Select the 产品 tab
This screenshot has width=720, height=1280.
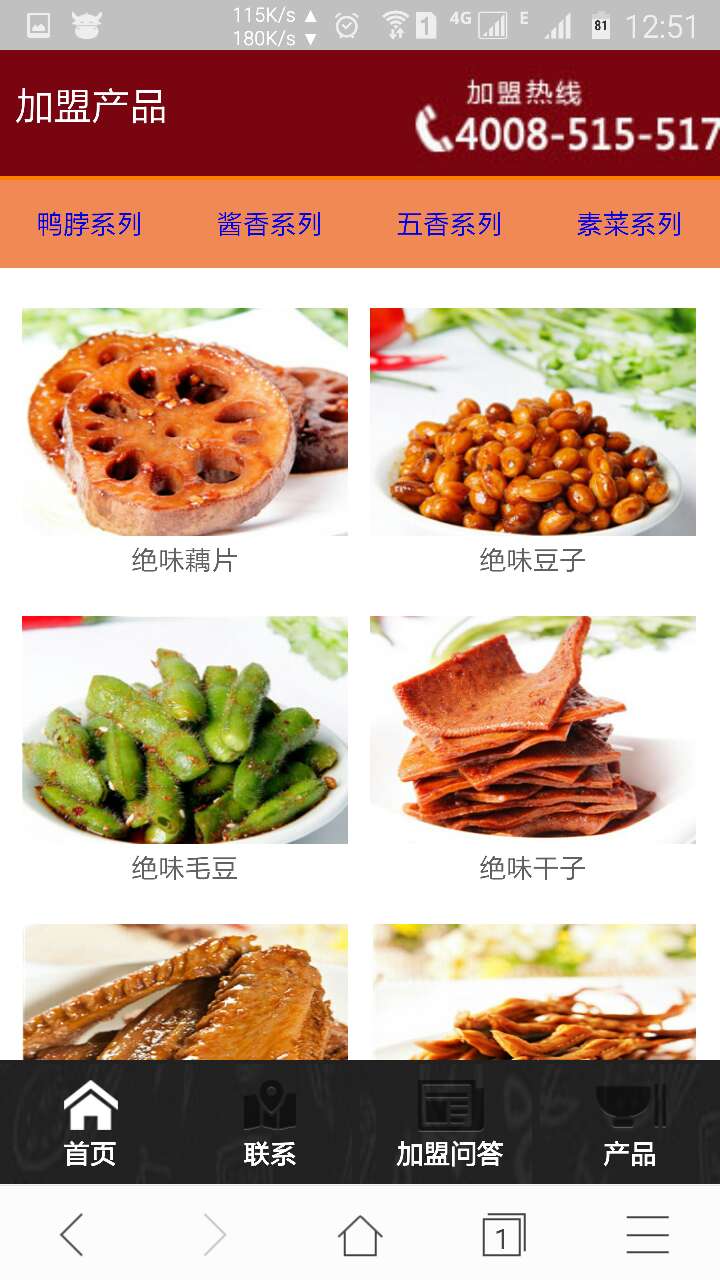click(629, 1124)
